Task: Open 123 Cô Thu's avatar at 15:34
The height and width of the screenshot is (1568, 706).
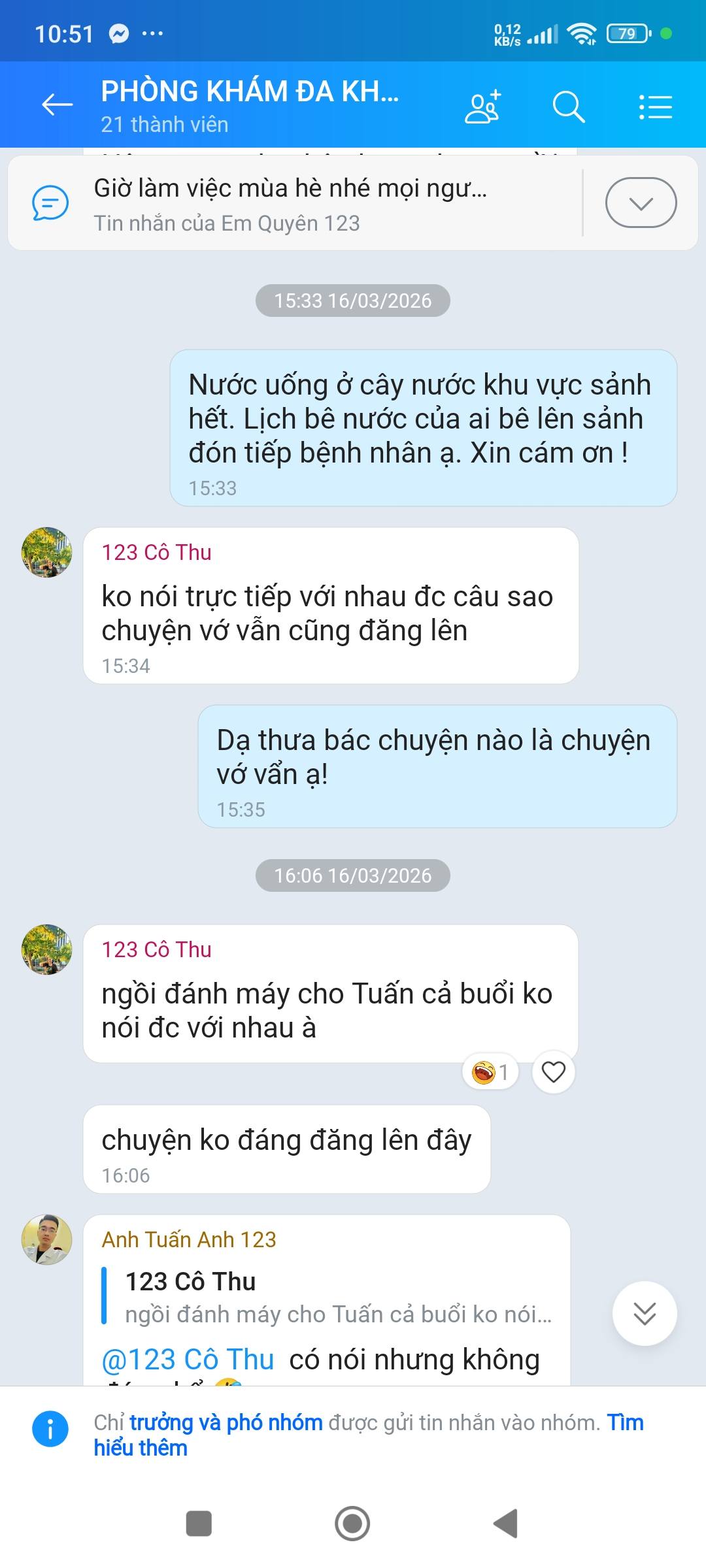Action: pyautogui.click(x=47, y=553)
